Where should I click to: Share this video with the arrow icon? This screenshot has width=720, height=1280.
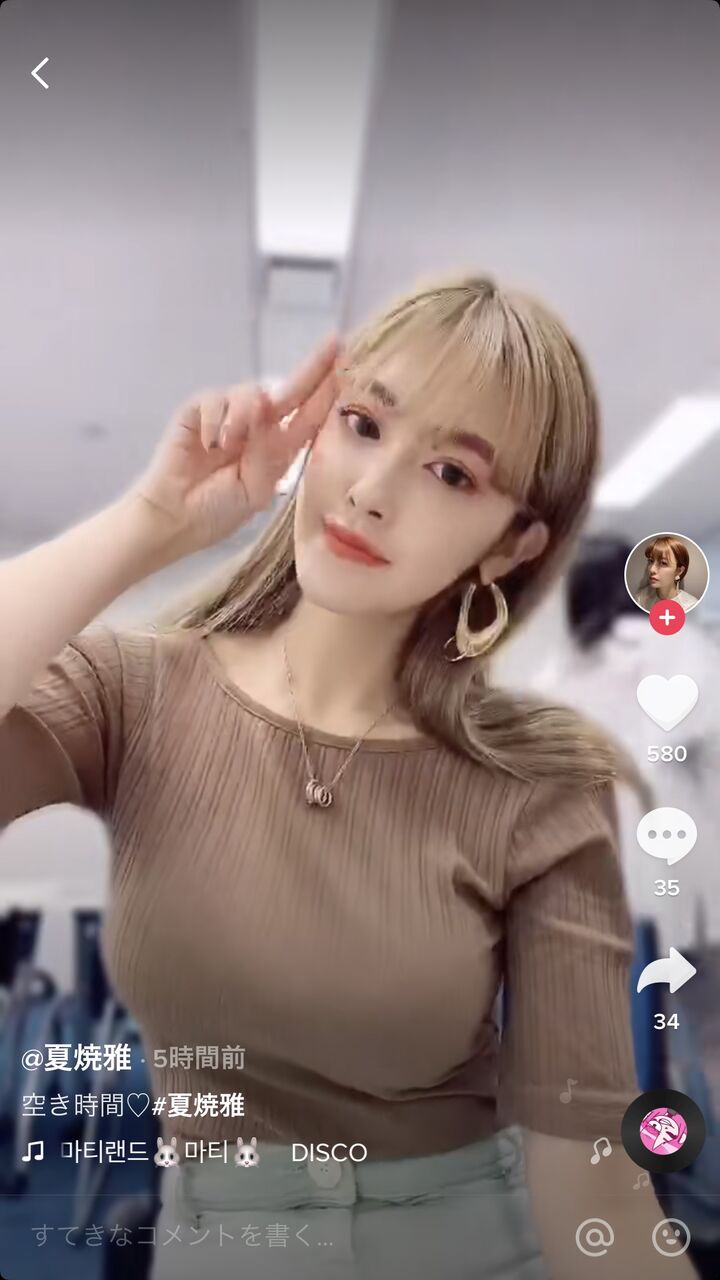click(x=667, y=971)
